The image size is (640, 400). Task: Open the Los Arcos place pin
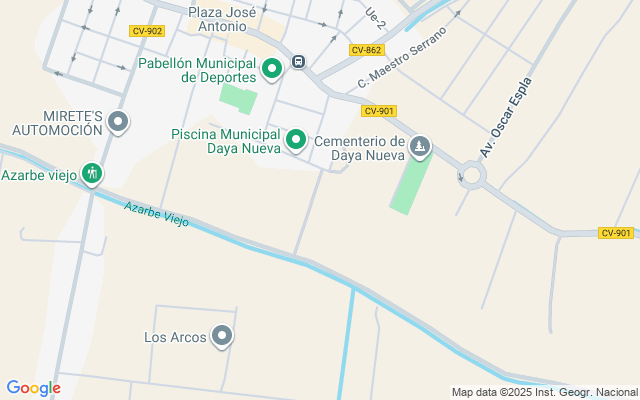(222, 337)
